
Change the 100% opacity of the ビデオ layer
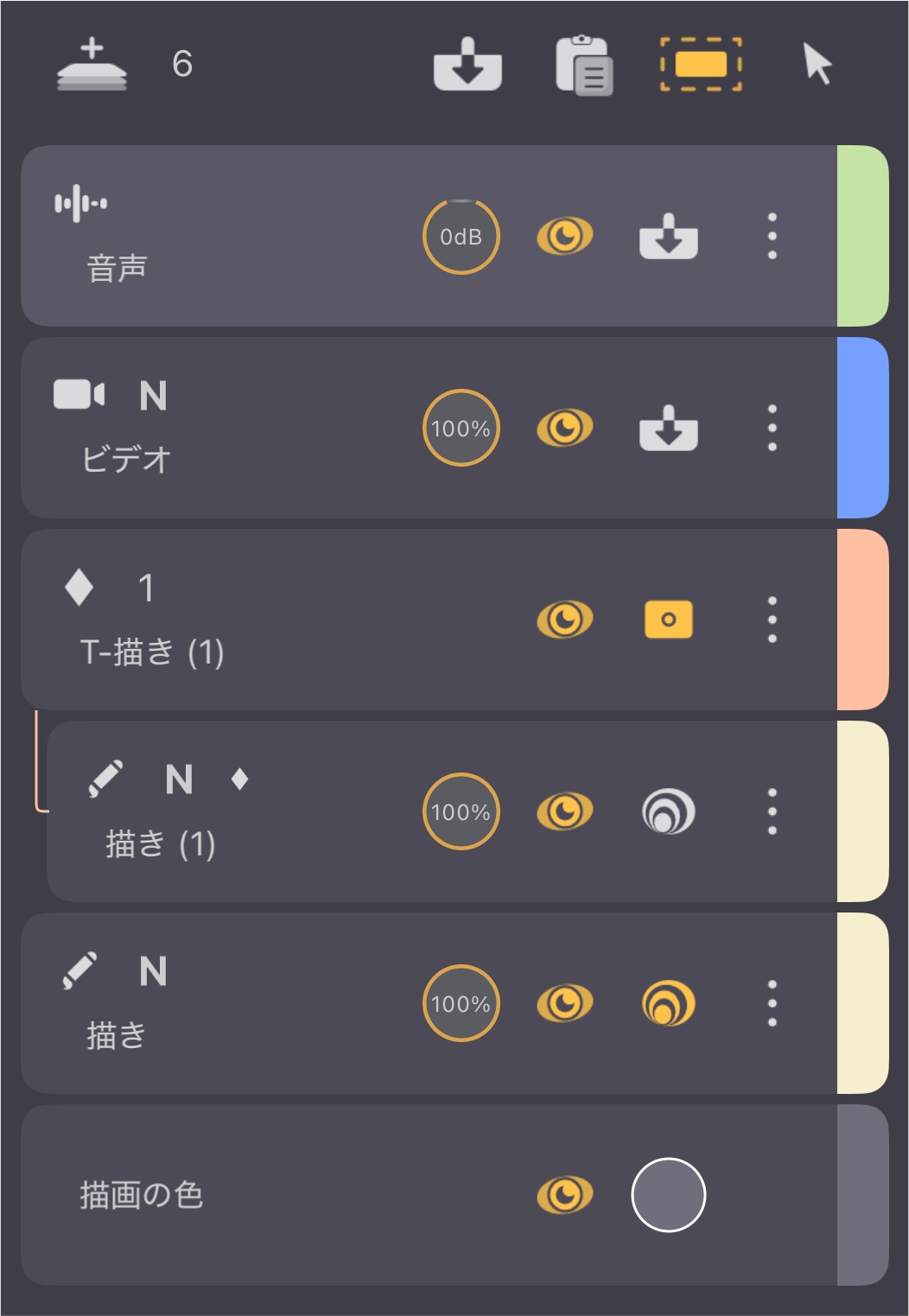click(461, 428)
